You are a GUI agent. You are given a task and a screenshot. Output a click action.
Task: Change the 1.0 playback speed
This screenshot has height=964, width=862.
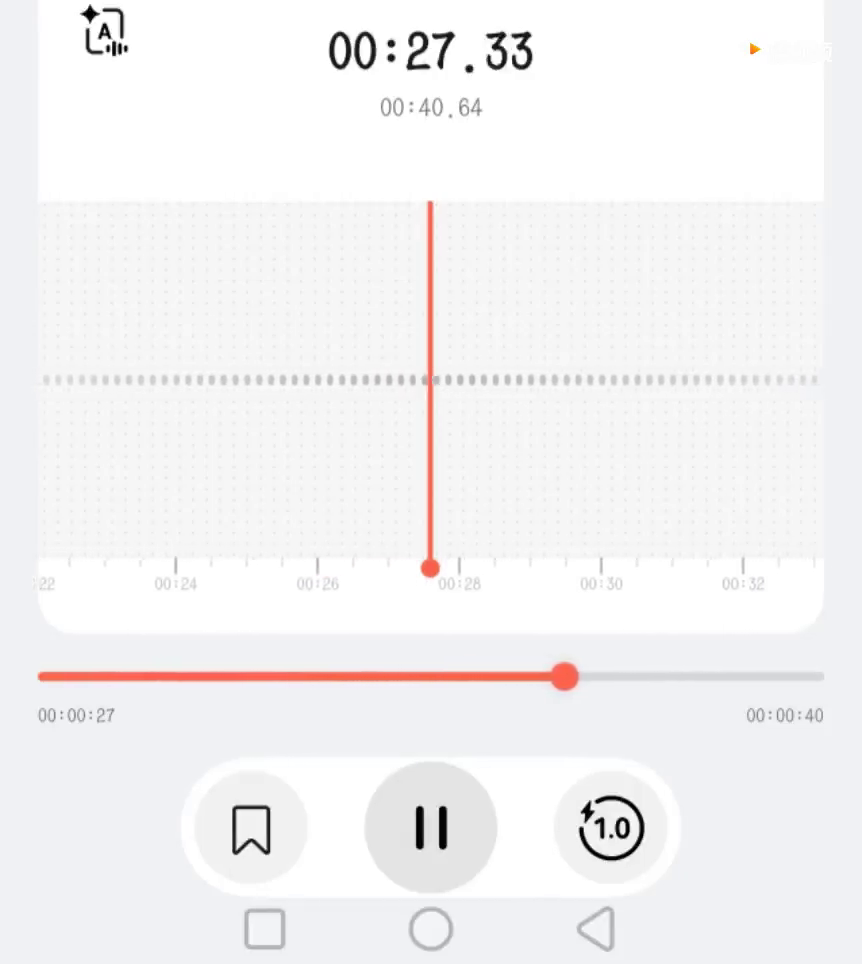611,828
